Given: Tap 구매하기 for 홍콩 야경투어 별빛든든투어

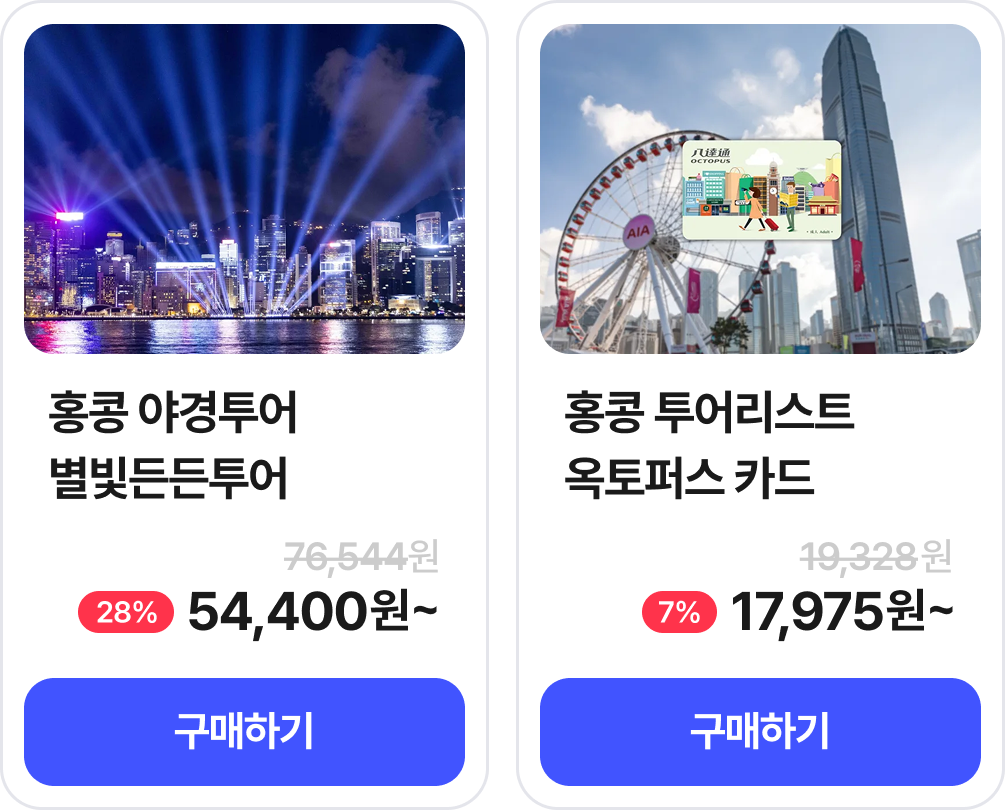Looking at the screenshot, I should click(x=244, y=731).
